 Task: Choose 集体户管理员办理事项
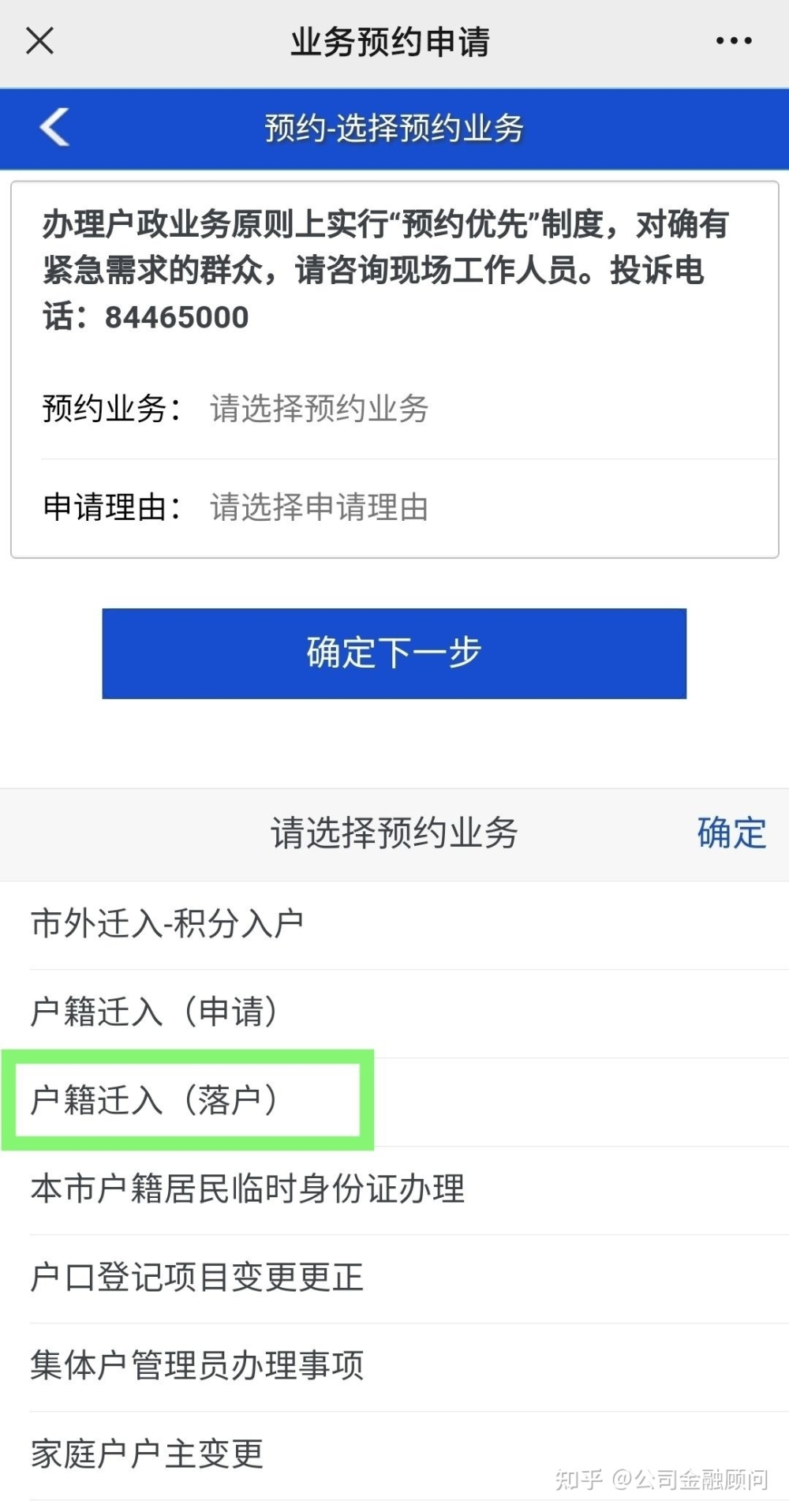394,1366
